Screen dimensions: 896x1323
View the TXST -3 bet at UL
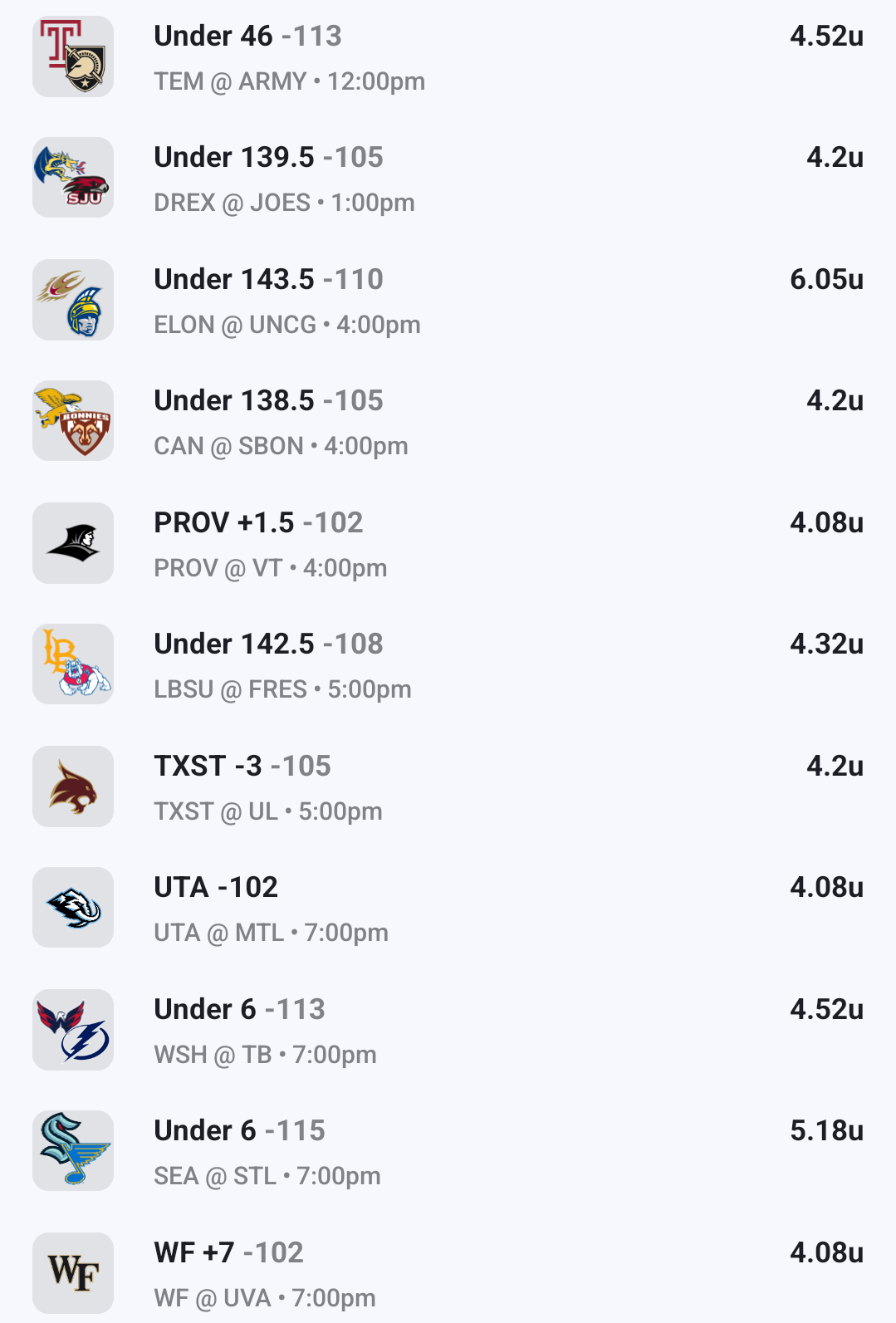(242, 767)
